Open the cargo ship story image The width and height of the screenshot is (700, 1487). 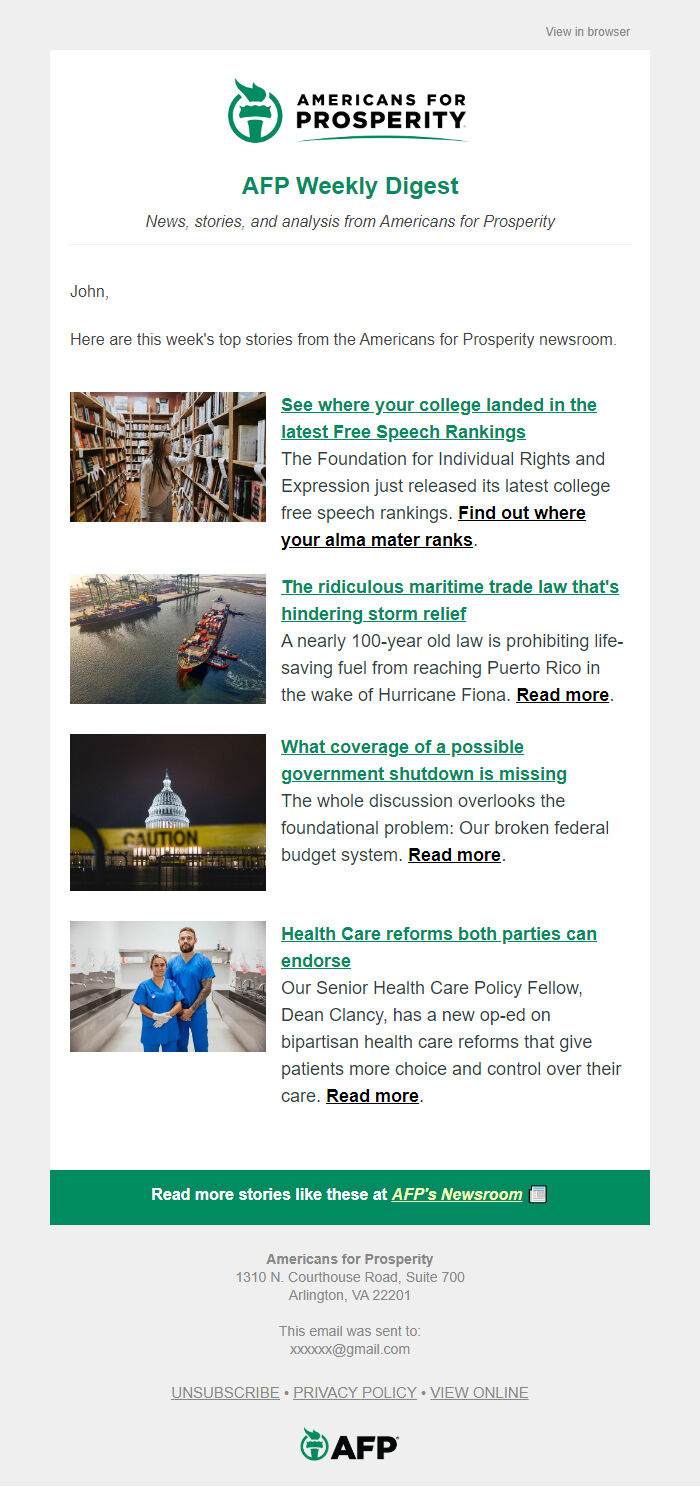[168, 639]
